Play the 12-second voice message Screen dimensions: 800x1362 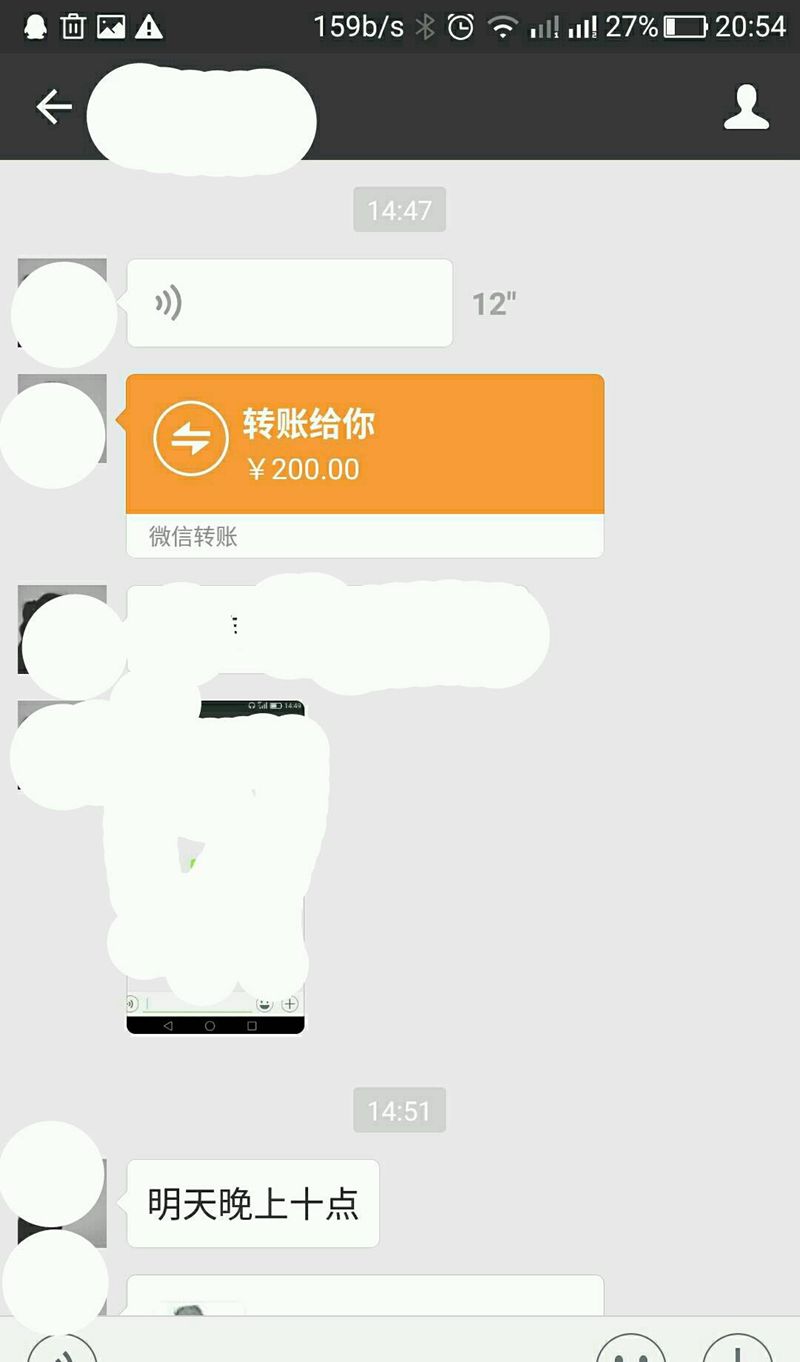(289, 303)
